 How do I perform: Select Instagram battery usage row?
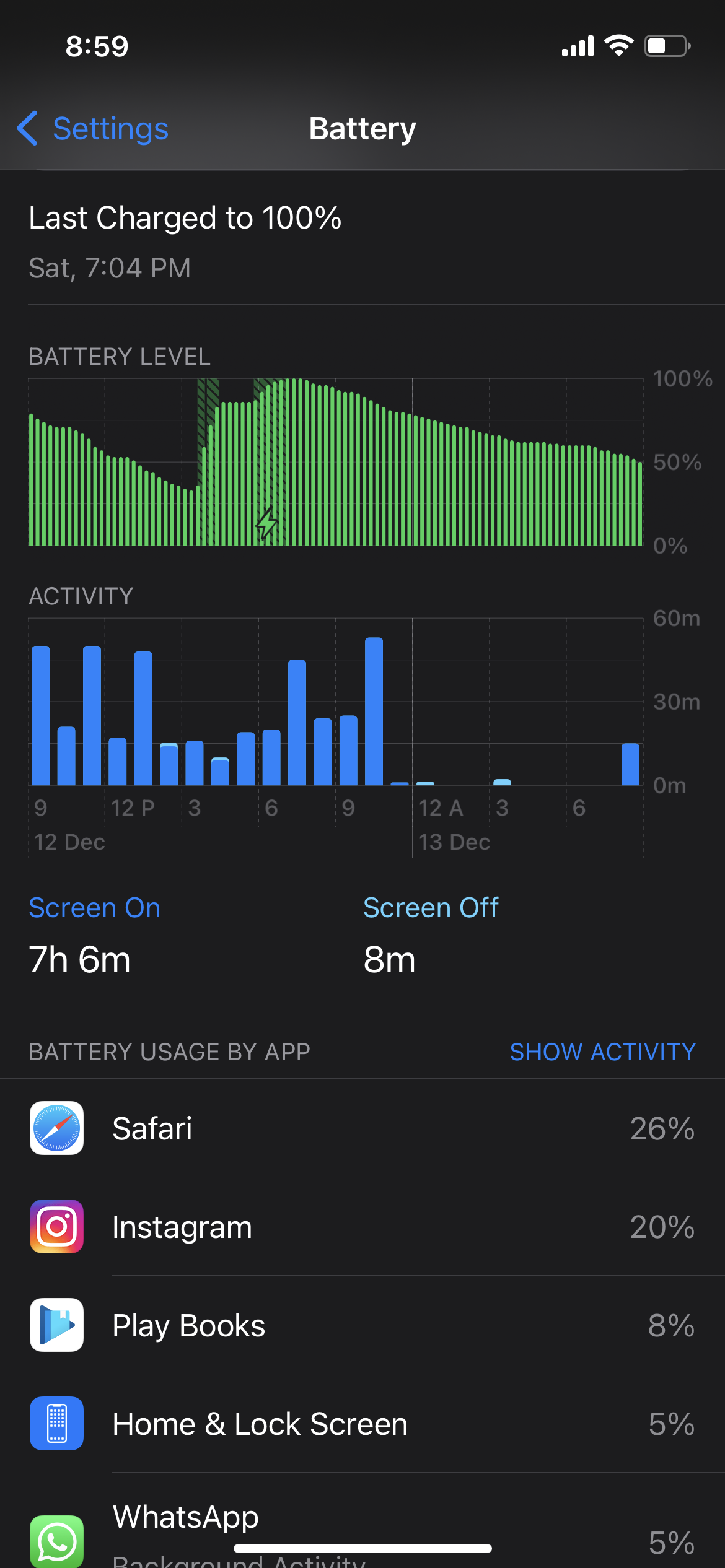pyautogui.click(x=362, y=1227)
